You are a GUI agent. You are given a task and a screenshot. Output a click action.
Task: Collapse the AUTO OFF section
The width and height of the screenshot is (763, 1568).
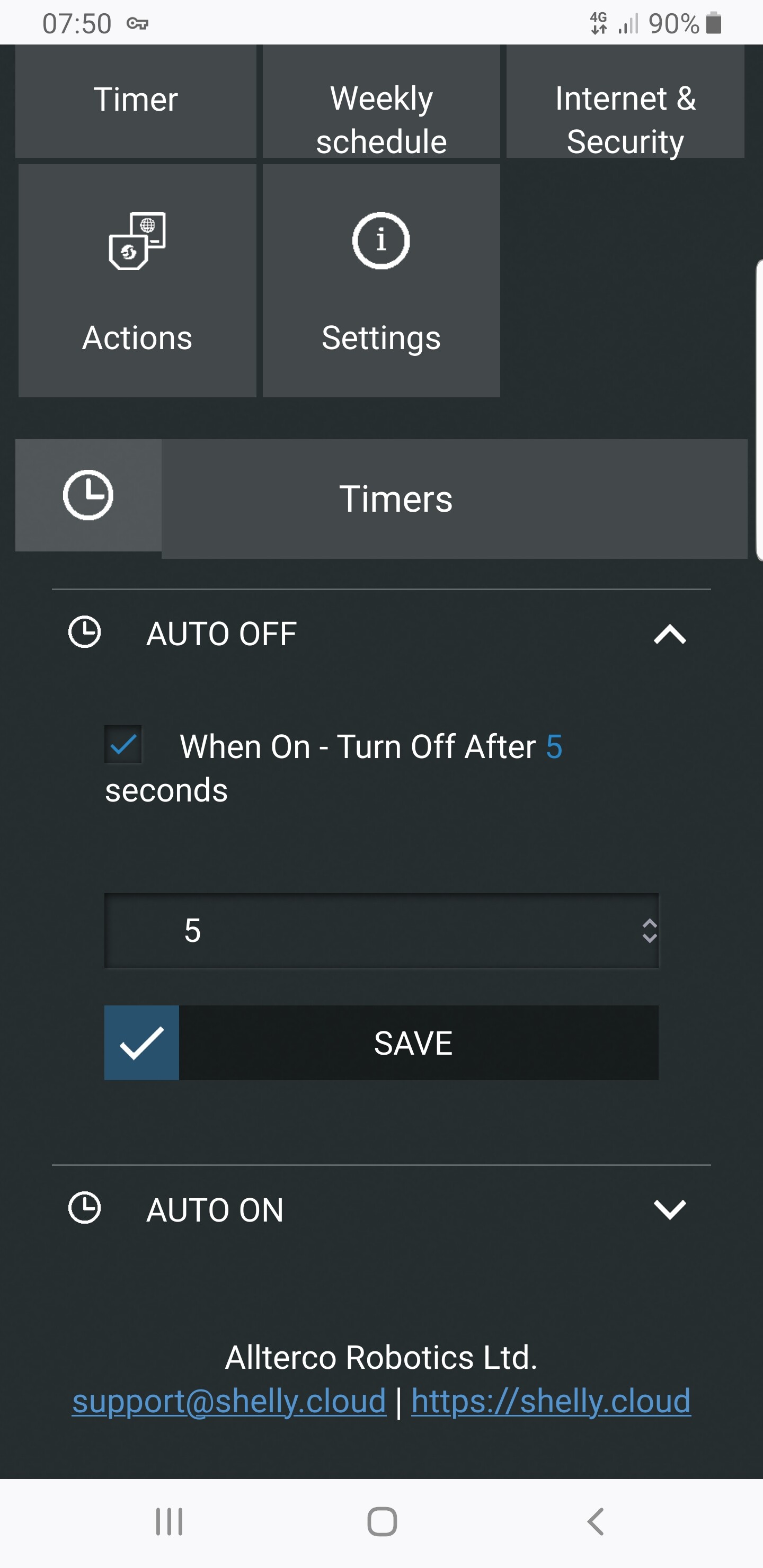pos(669,634)
